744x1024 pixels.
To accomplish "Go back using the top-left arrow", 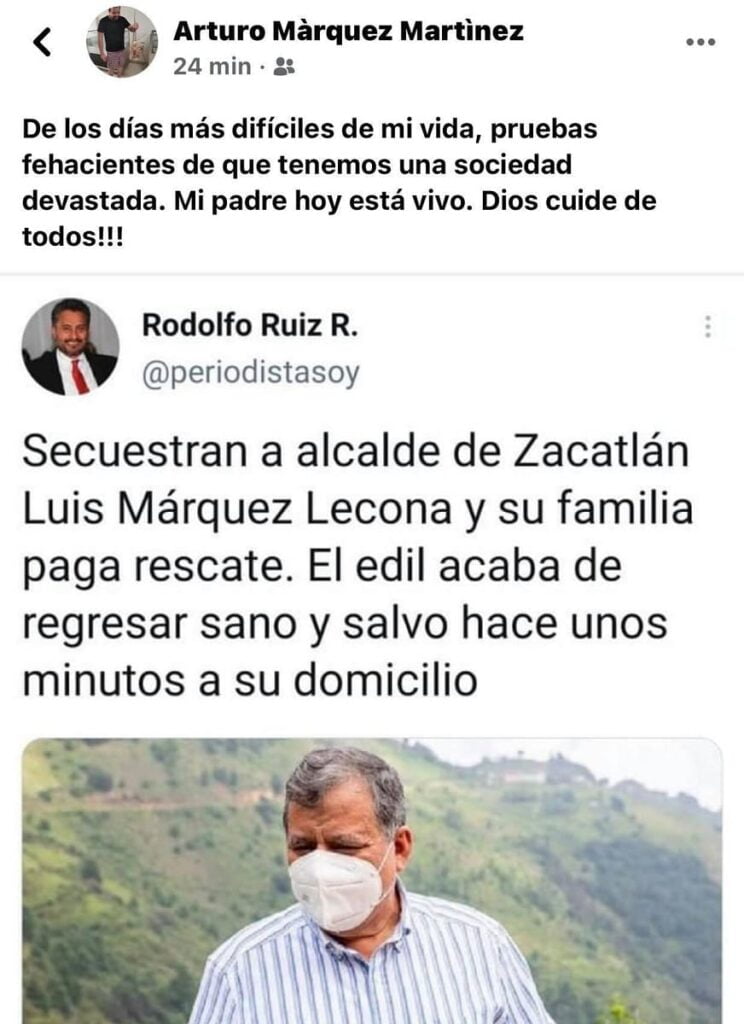I will click(42, 41).
